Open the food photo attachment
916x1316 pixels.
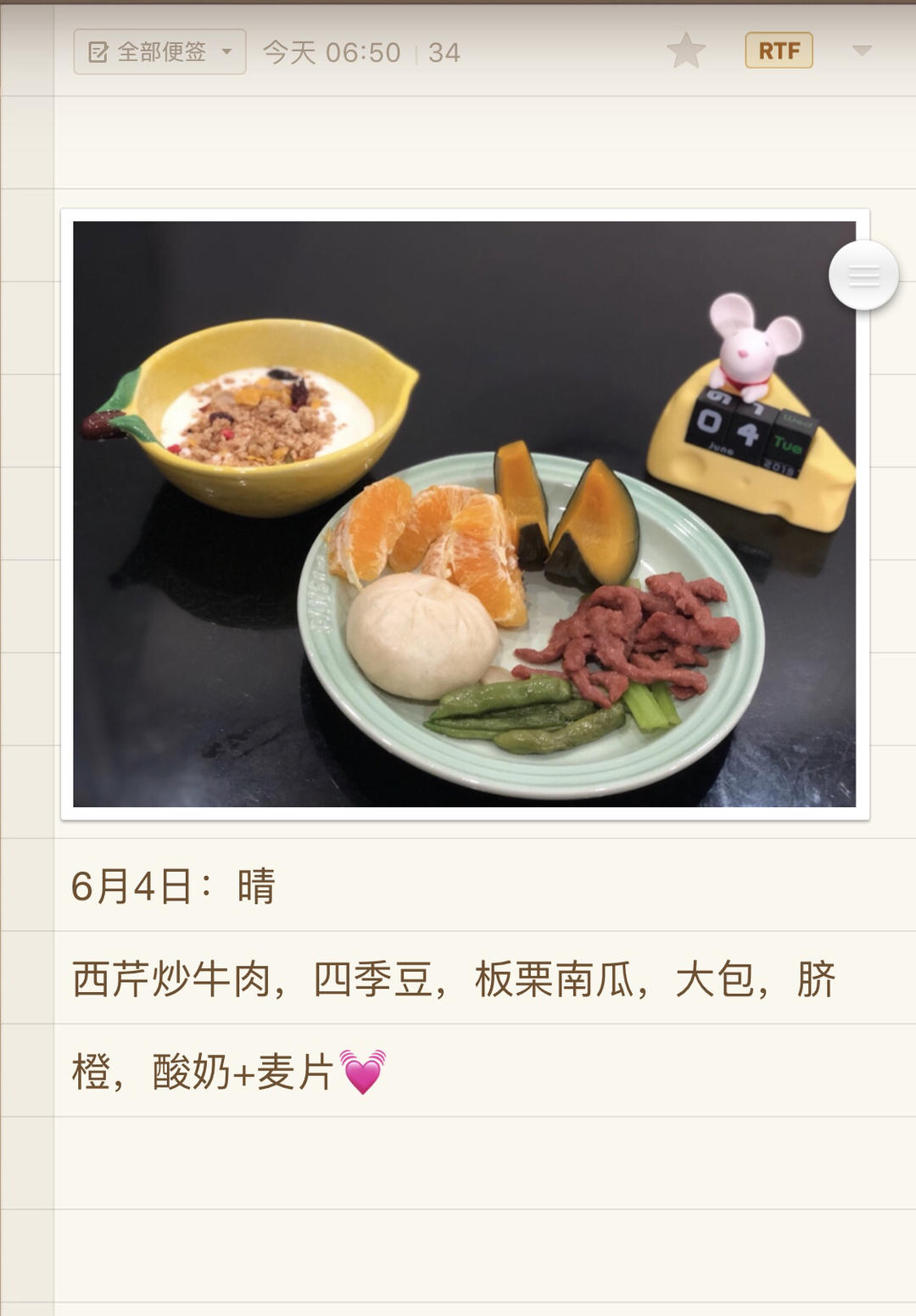click(464, 514)
